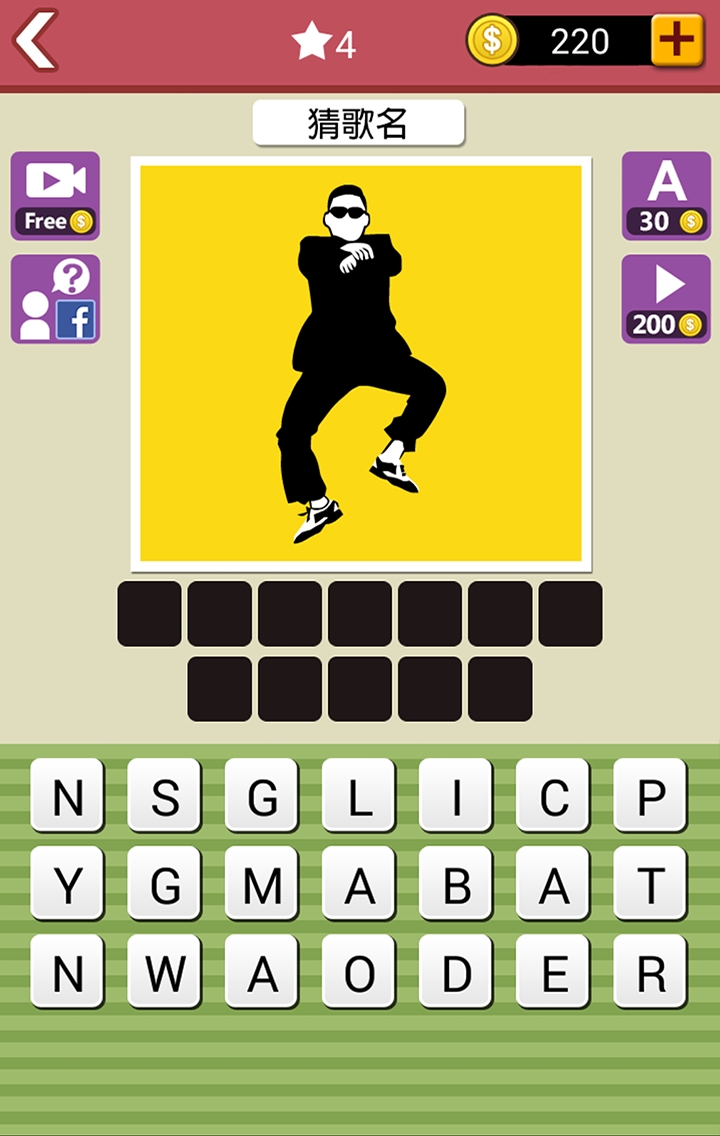Choose the letter D tile
Viewport: 720px width, 1136px height.
(455, 972)
